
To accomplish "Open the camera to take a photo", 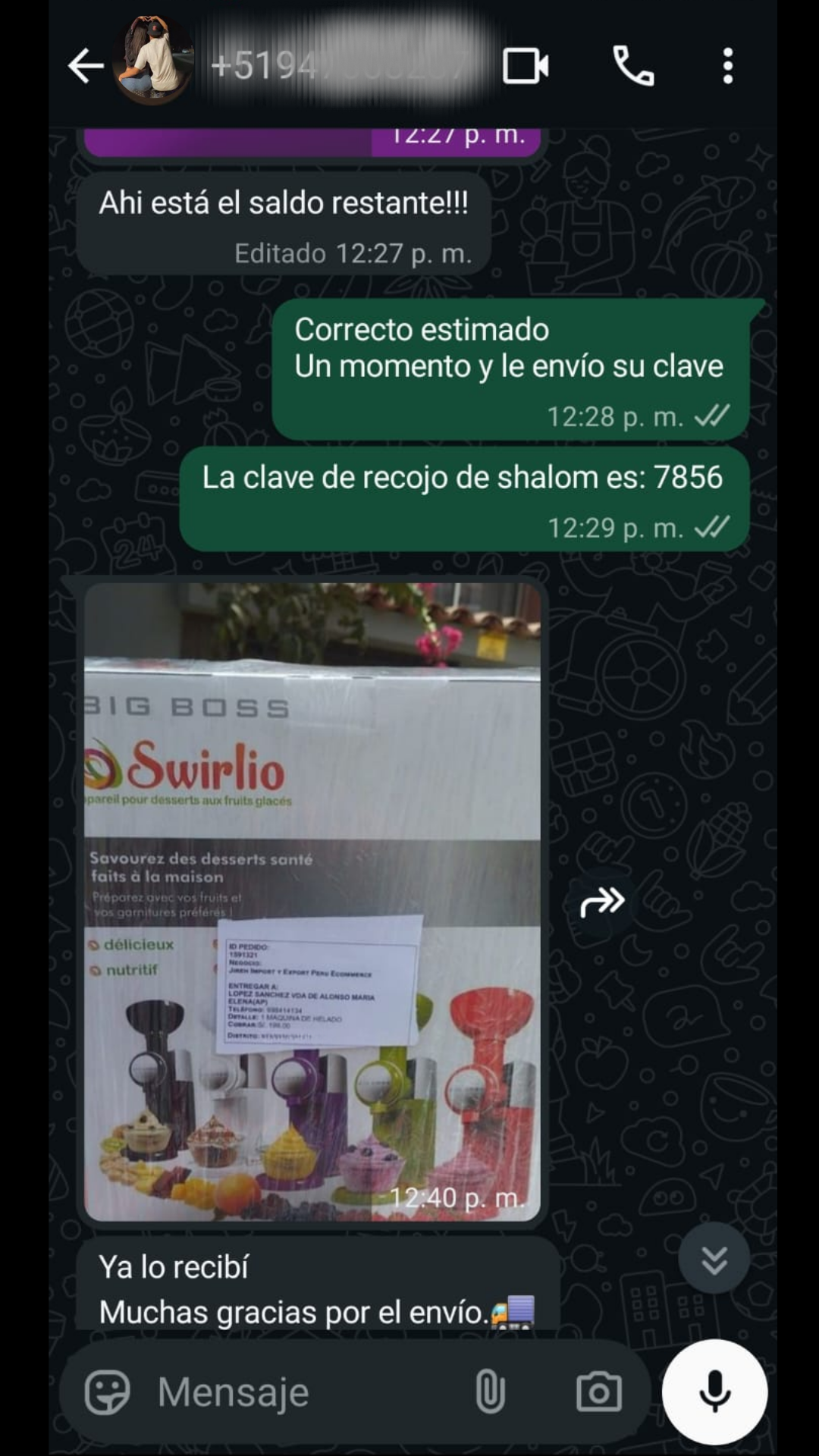I will tap(598, 1392).
